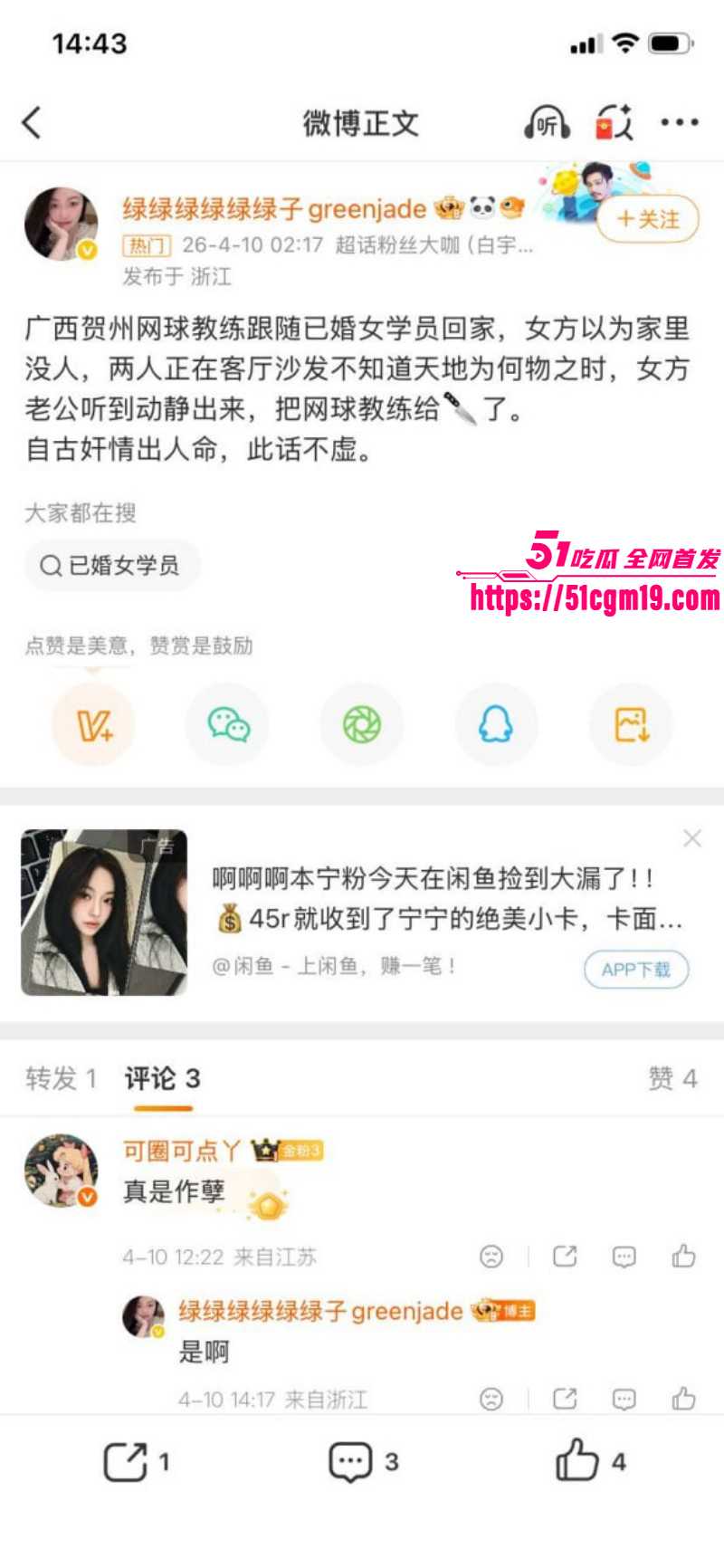
Task: Search for 已婚女学员
Action: pos(110,564)
